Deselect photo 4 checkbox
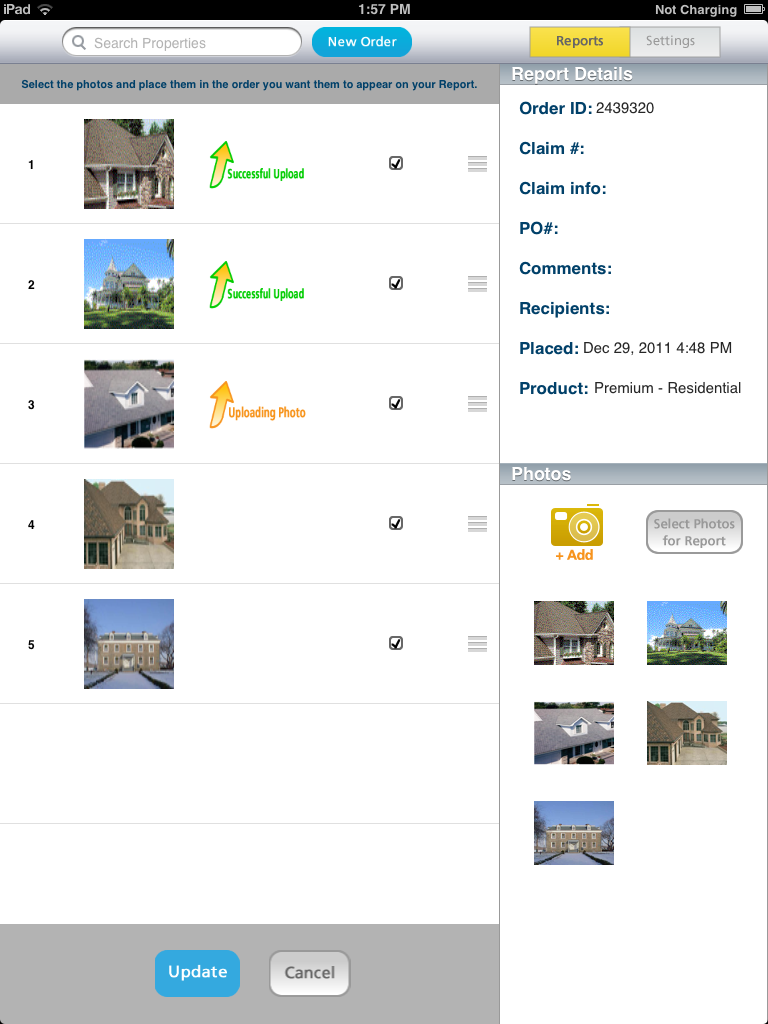768x1024 pixels. [x=396, y=523]
